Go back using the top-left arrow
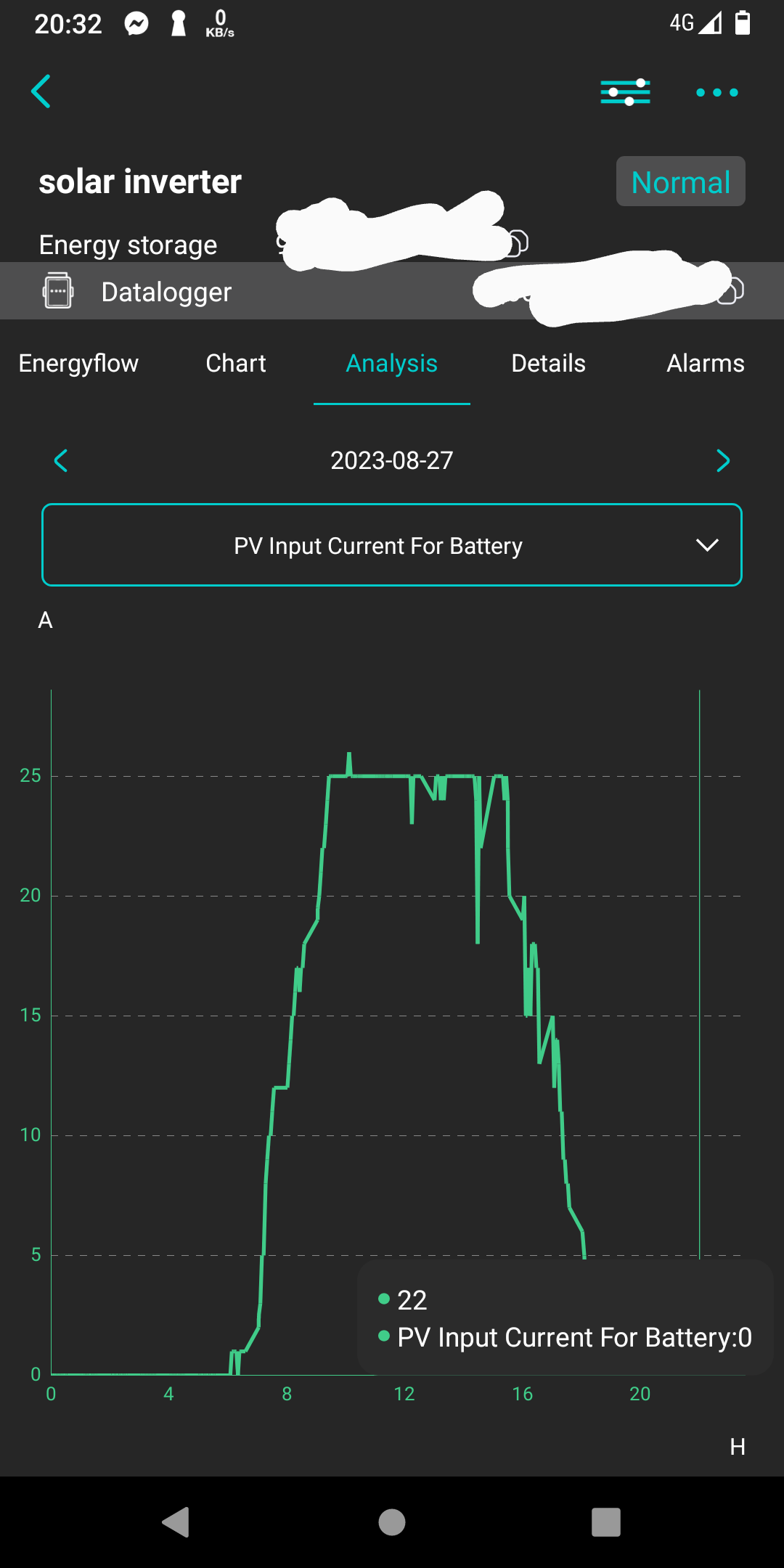This screenshot has width=784, height=1568. point(41,91)
